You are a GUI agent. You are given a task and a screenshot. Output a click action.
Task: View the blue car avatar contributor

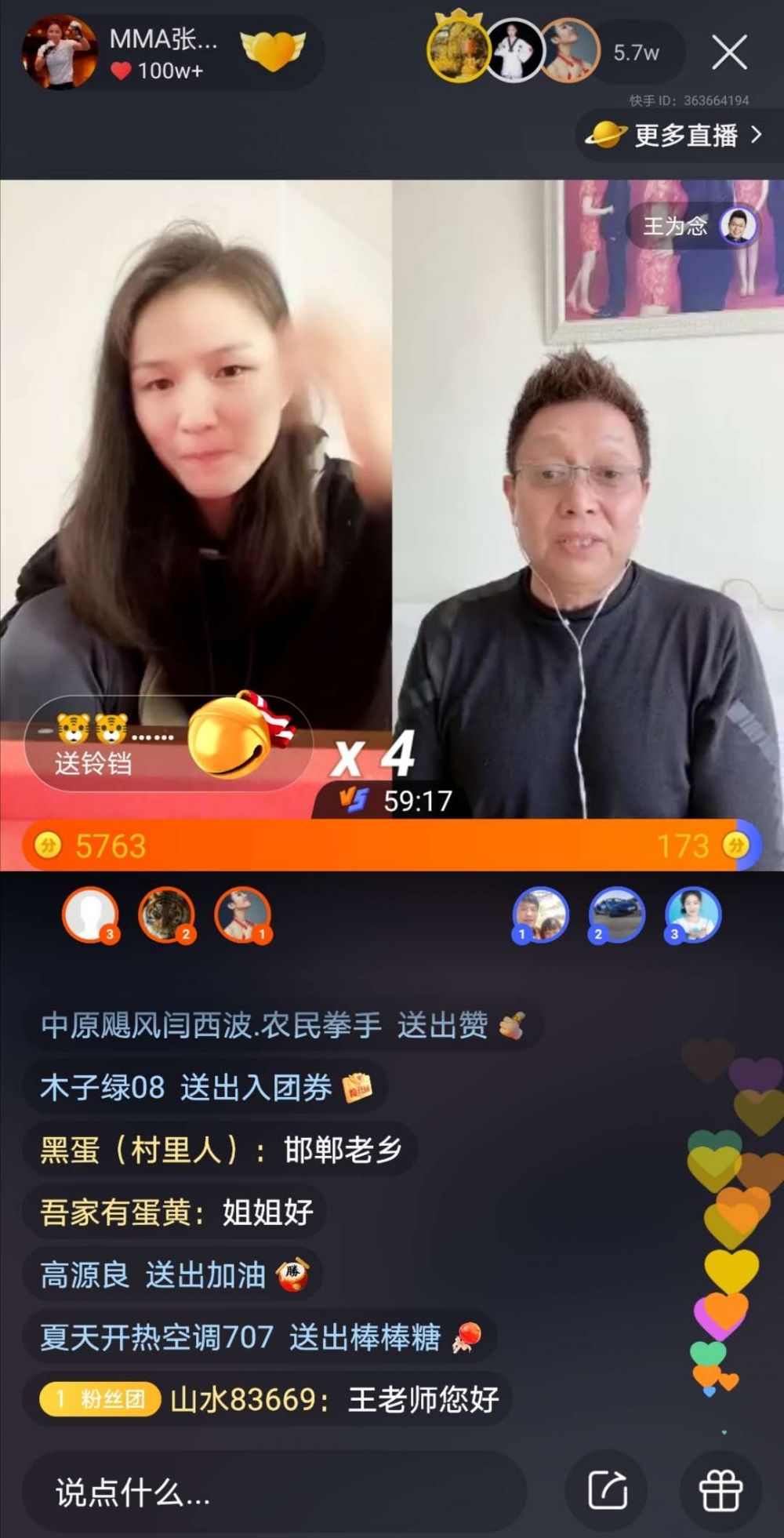tap(616, 914)
